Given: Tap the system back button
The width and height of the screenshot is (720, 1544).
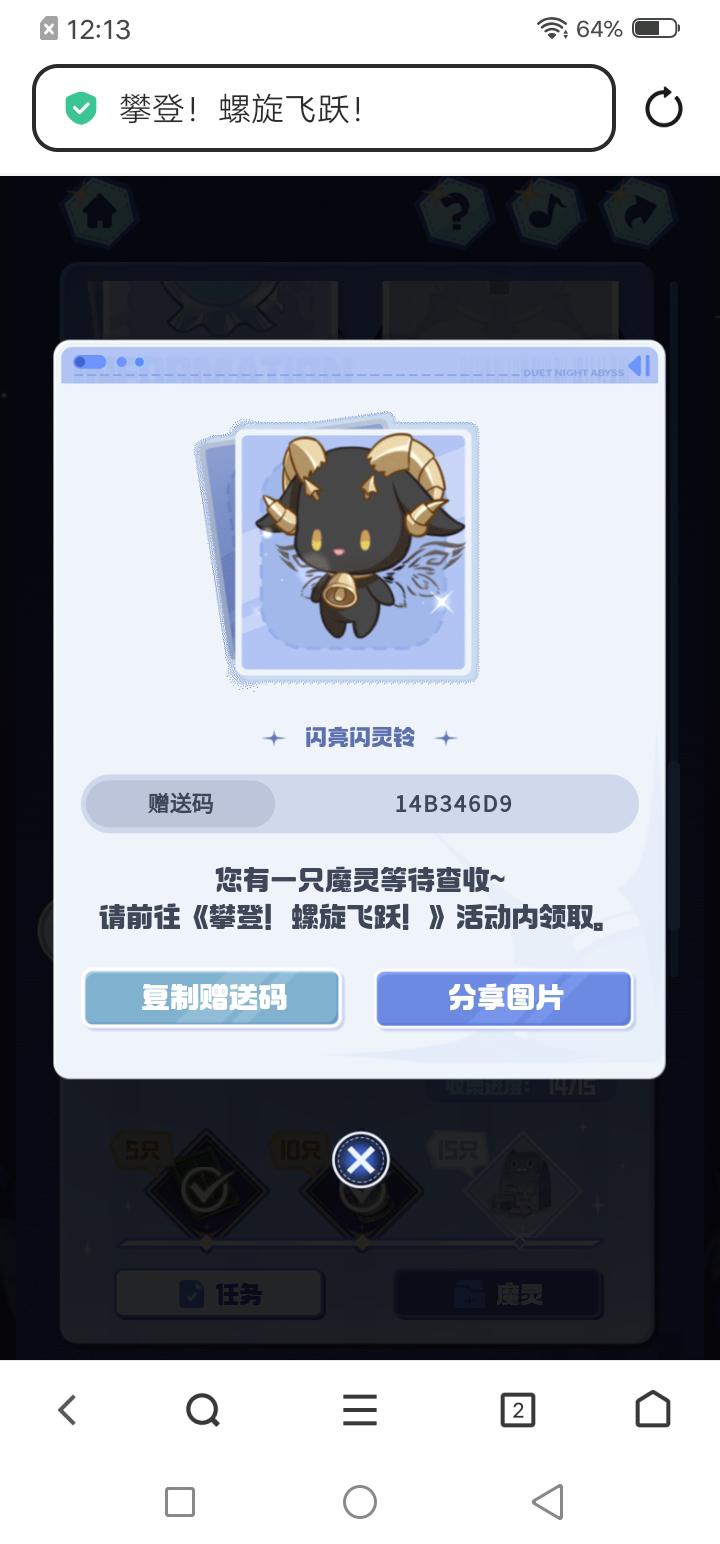Looking at the screenshot, I should click(547, 1501).
